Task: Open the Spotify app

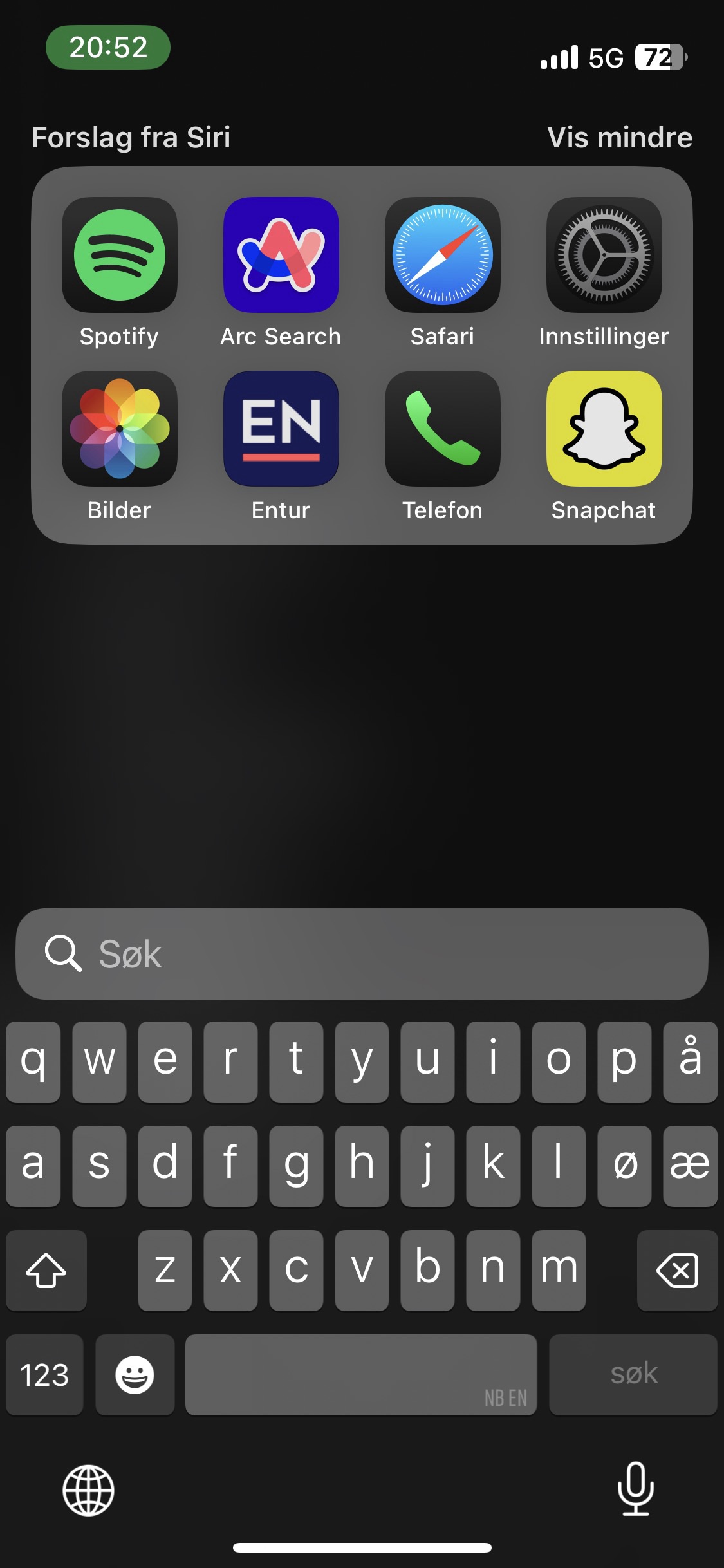Action: tap(120, 255)
